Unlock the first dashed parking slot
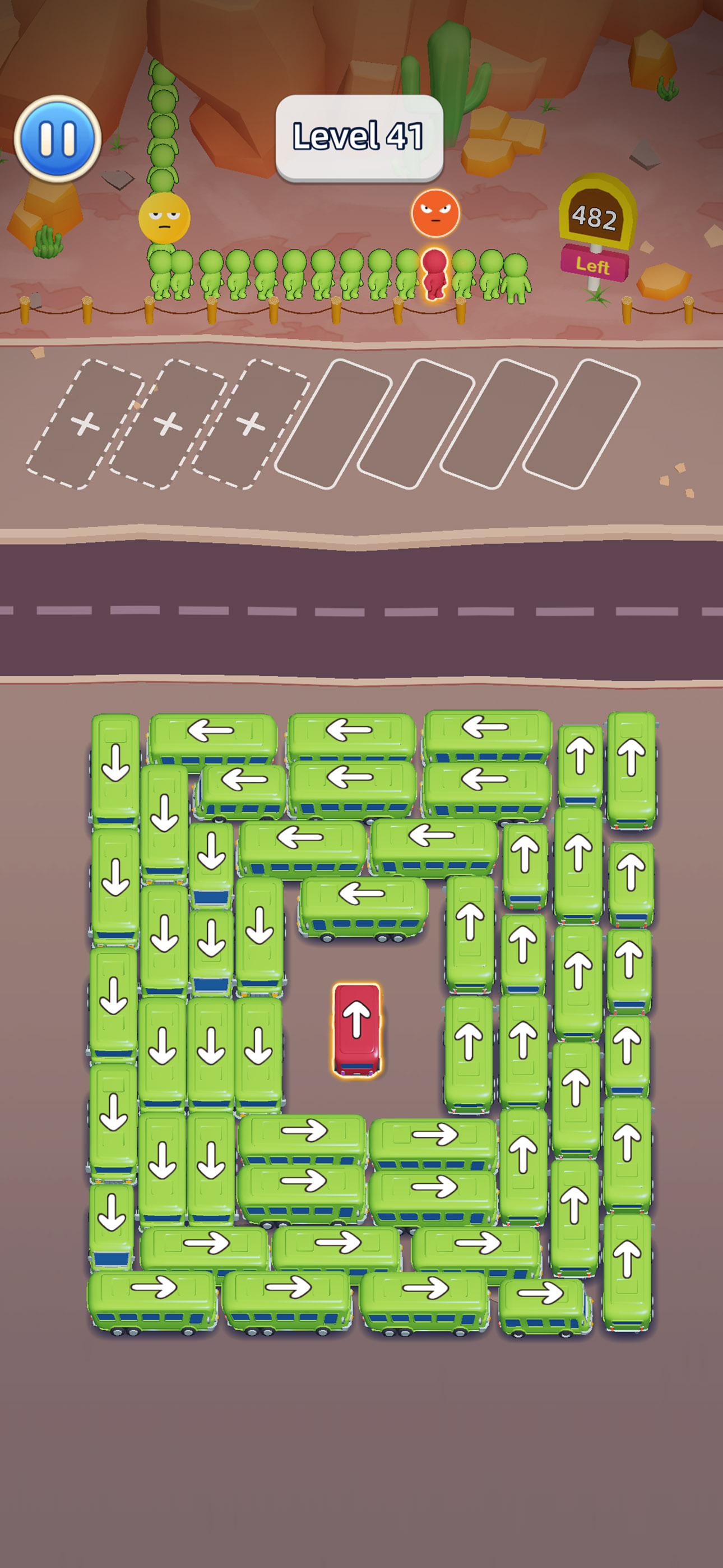Screen dimensions: 723x1568 [85, 423]
